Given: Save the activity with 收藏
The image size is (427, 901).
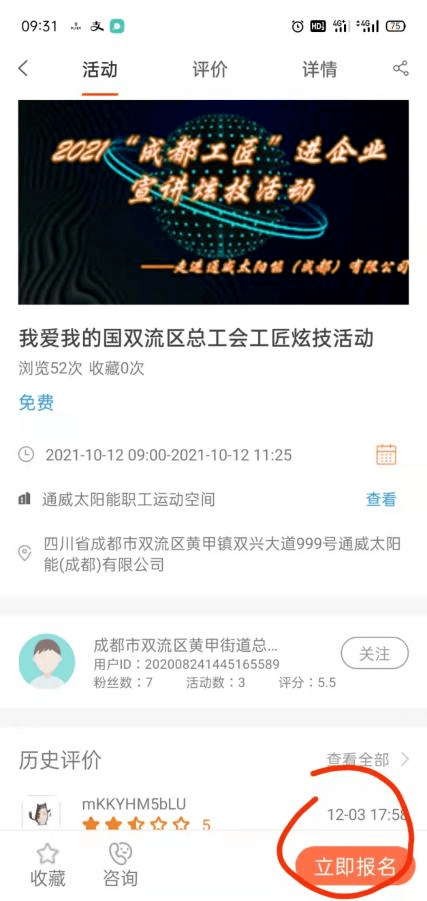Looking at the screenshot, I should coord(48,867).
